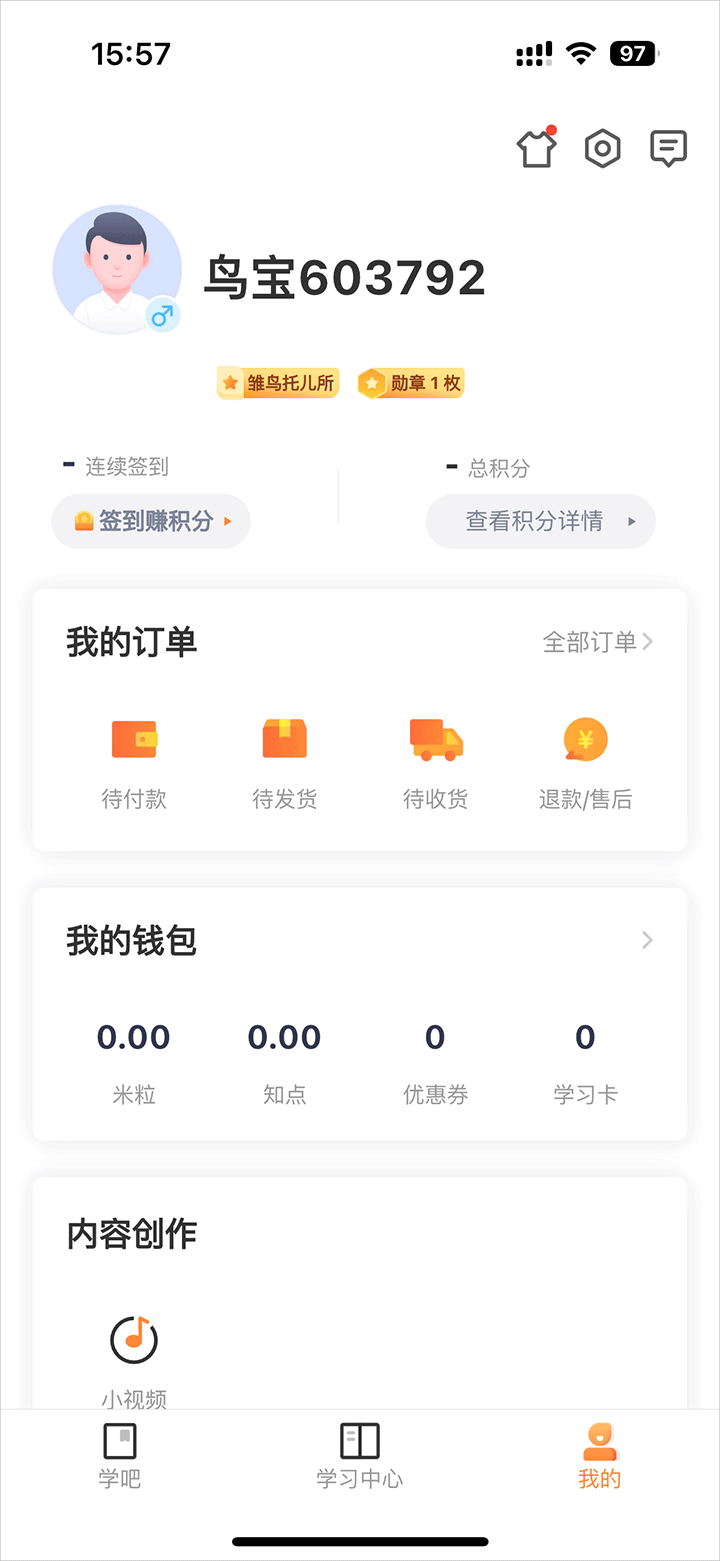
Task: Open the 米粒 balance
Action: (x=134, y=1060)
